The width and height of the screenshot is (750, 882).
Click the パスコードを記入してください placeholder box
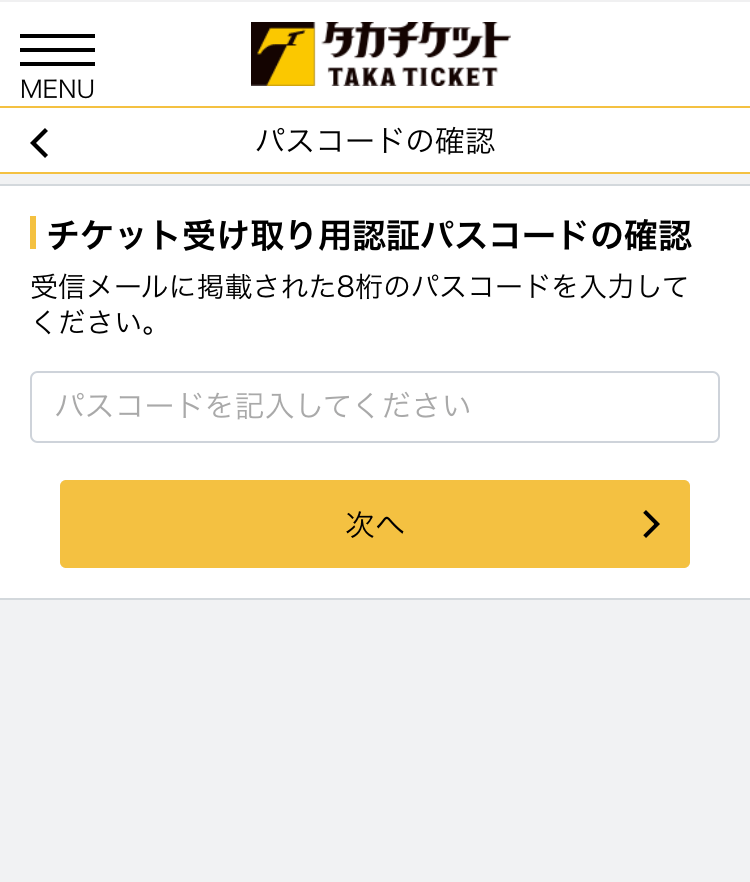point(374,406)
